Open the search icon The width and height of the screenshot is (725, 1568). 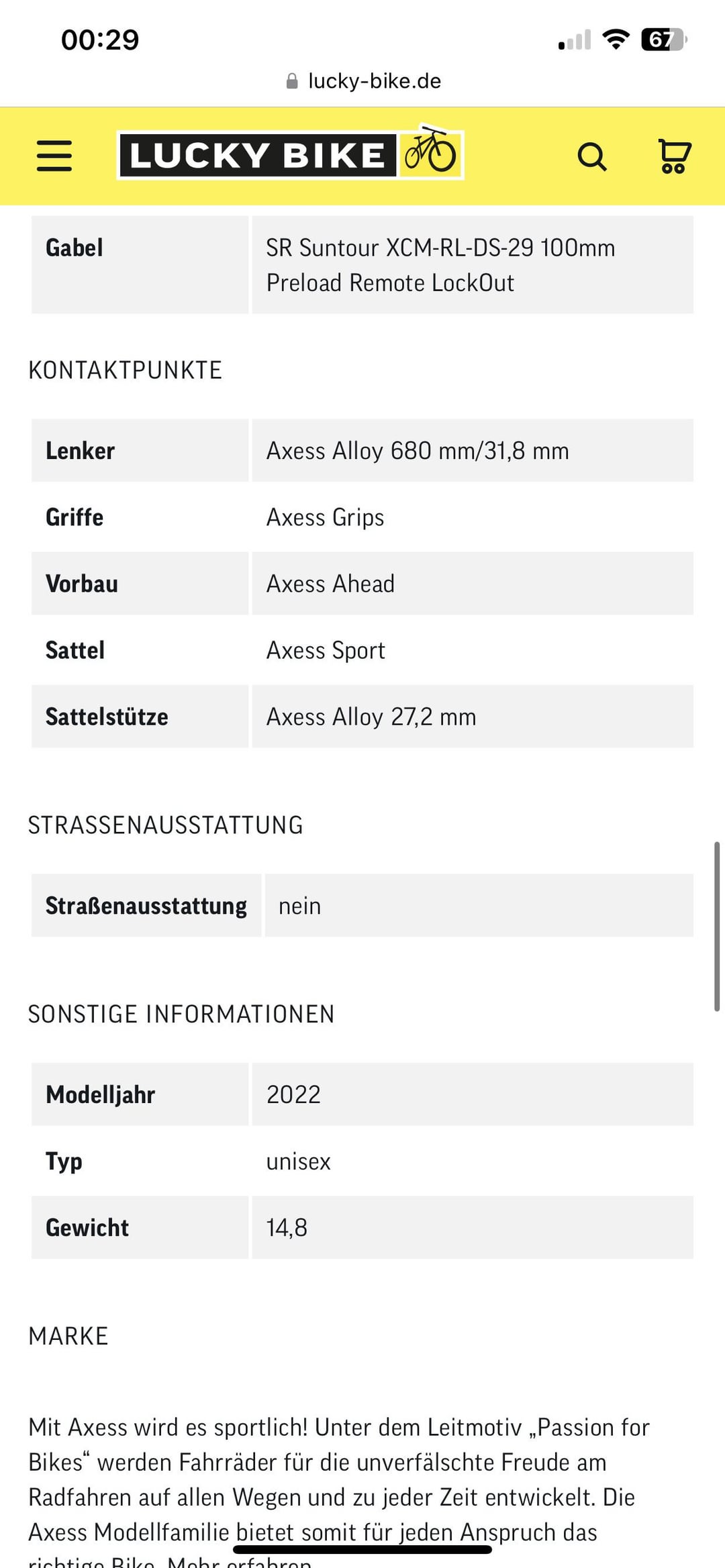pos(592,156)
